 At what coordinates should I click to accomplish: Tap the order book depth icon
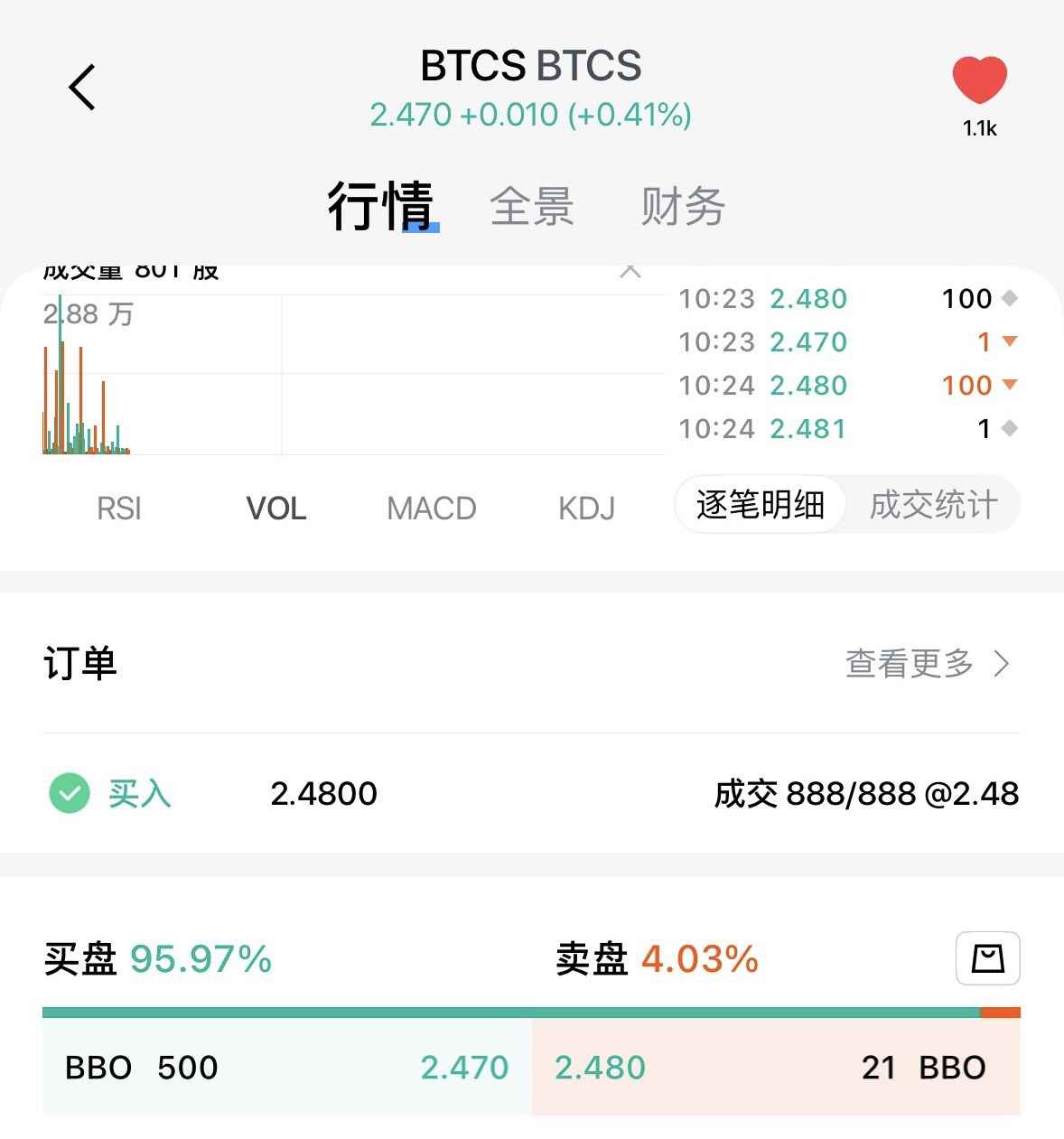click(x=987, y=958)
